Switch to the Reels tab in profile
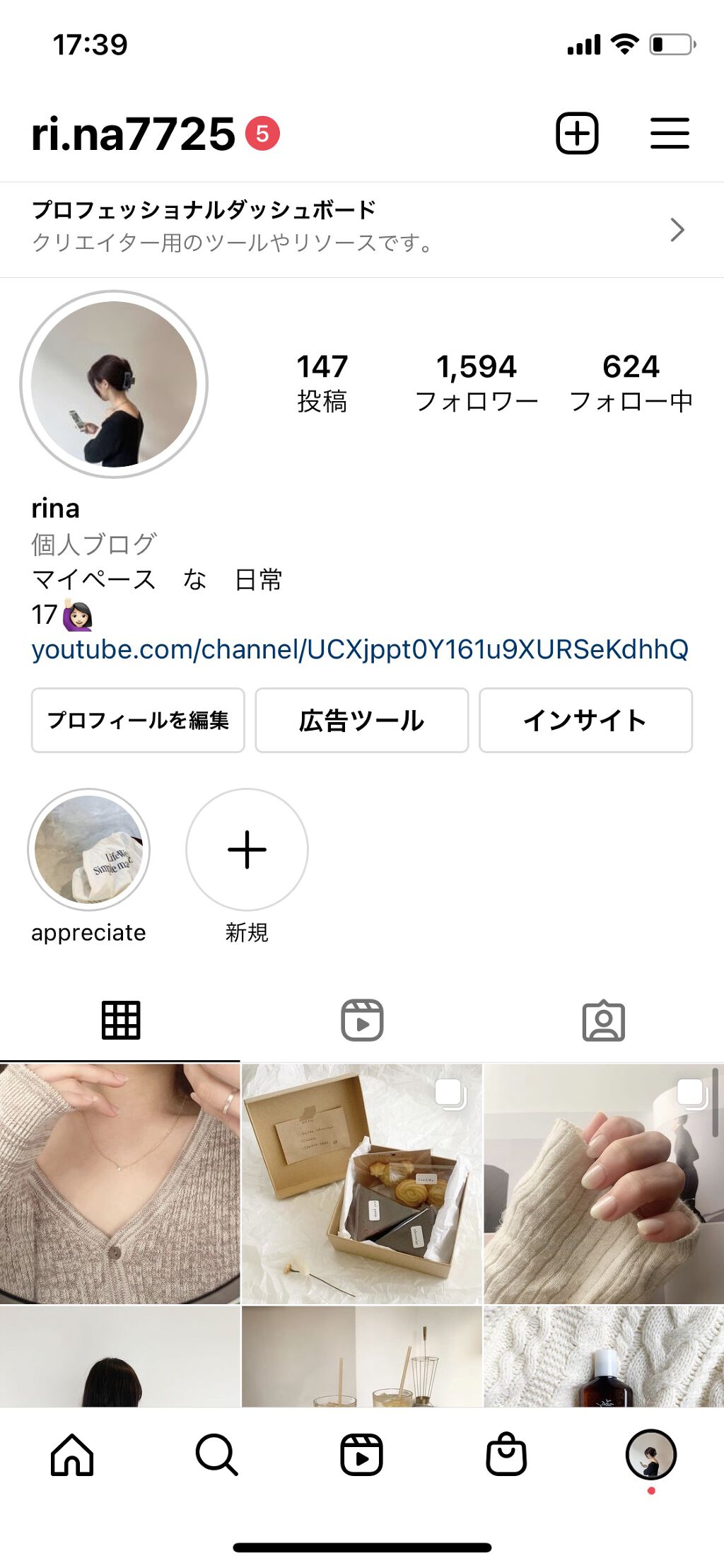The width and height of the screenshot is (724, 1568). tap(362, 1020)
